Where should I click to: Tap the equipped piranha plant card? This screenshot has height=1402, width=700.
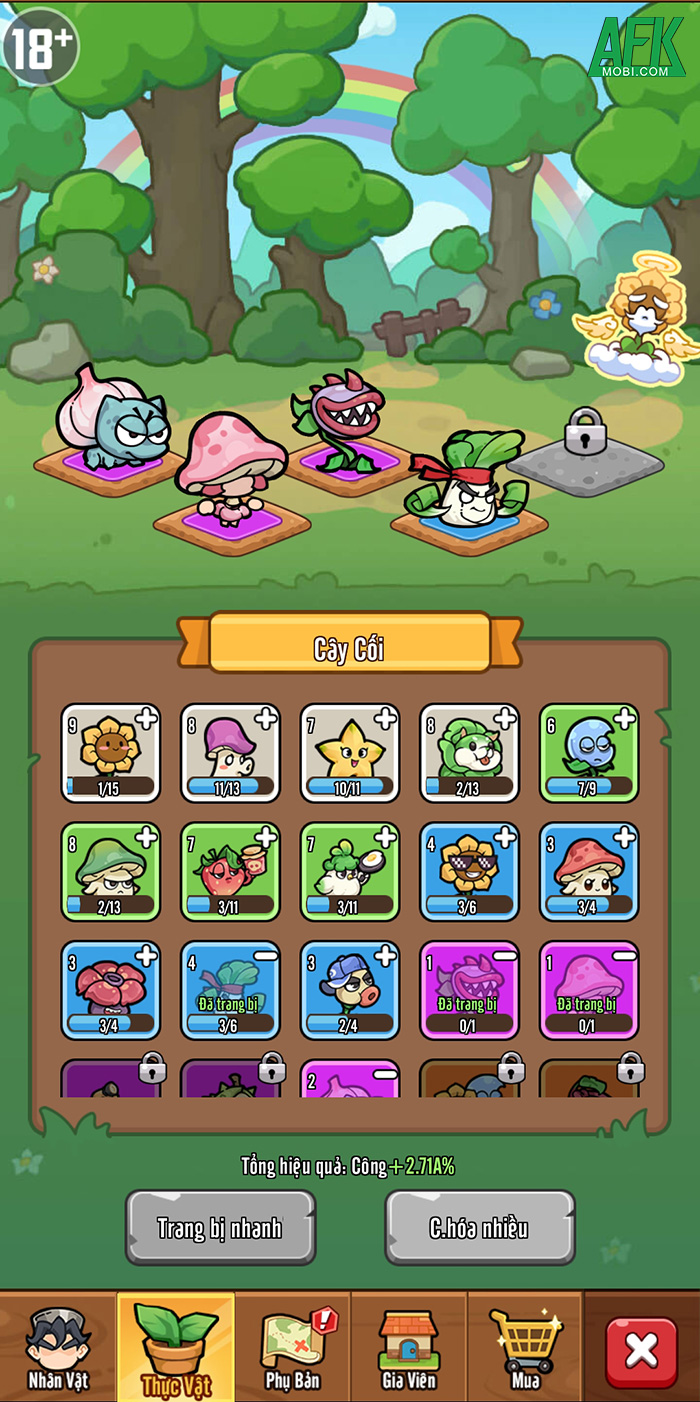pyautogui.click(x=469, y=990)
